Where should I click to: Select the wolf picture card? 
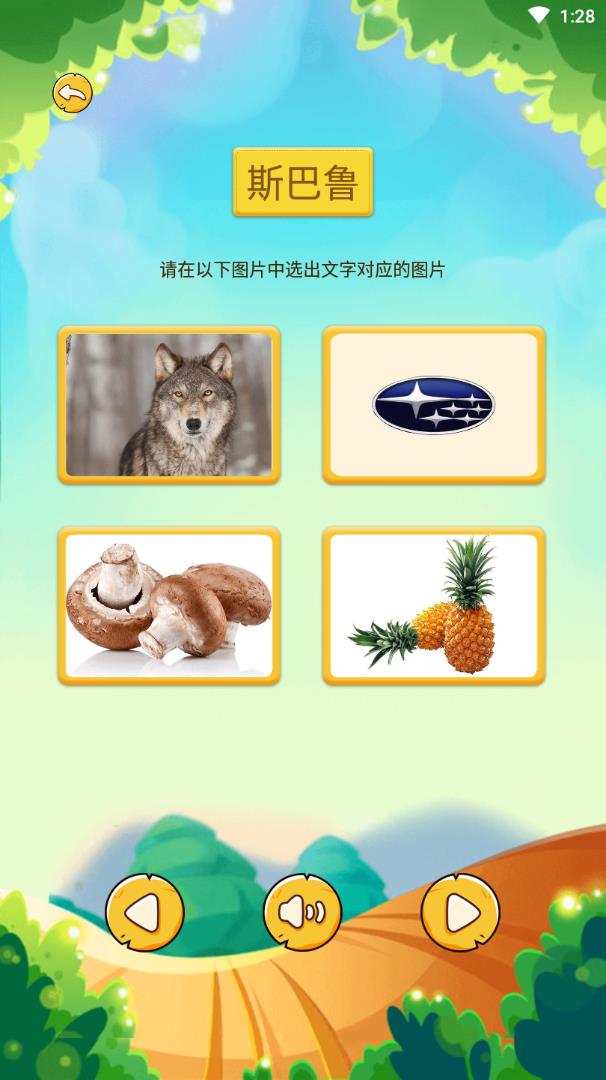pyautogui.click(x=169, y=405)
